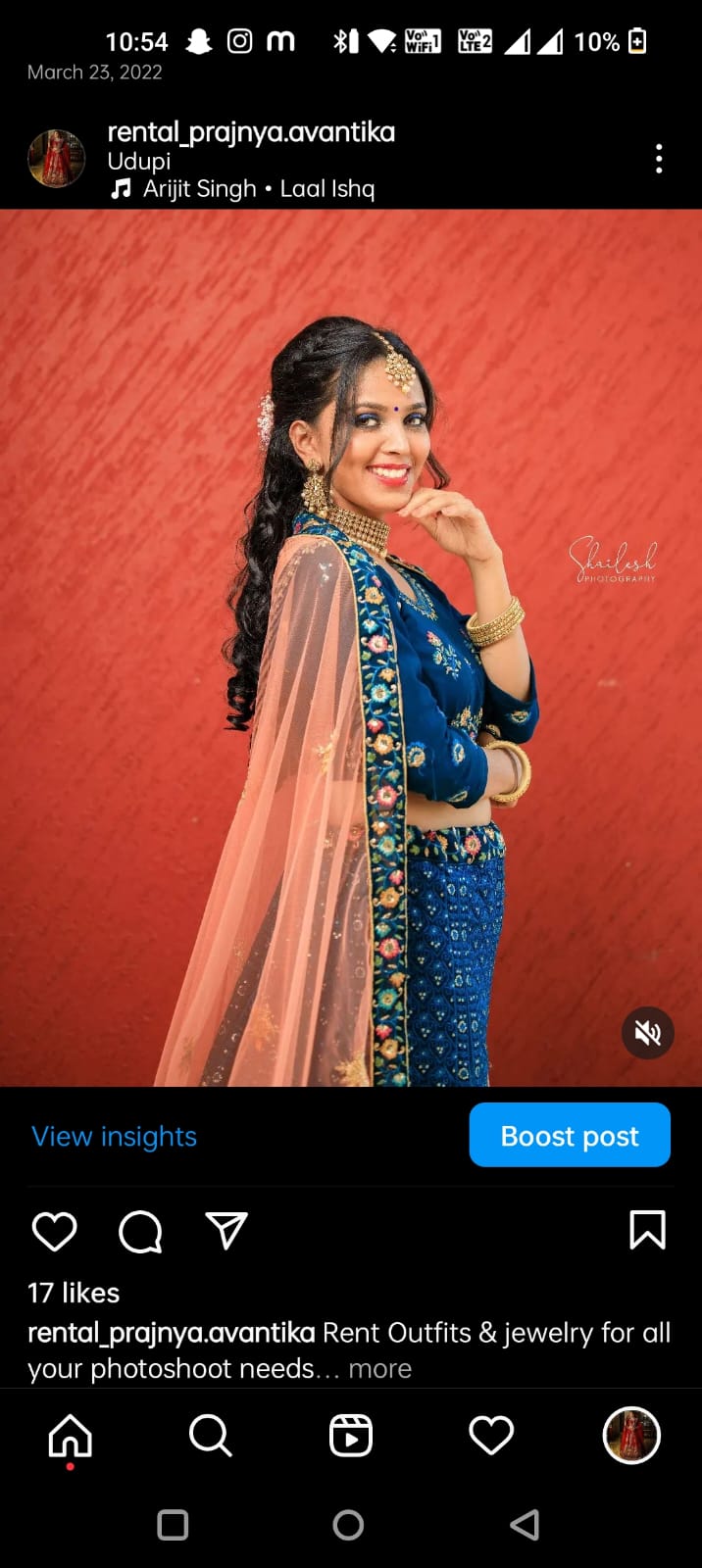Share the post via the paper plane
Viewport: 702px width, 1568px height.
tap(226, 1231)
